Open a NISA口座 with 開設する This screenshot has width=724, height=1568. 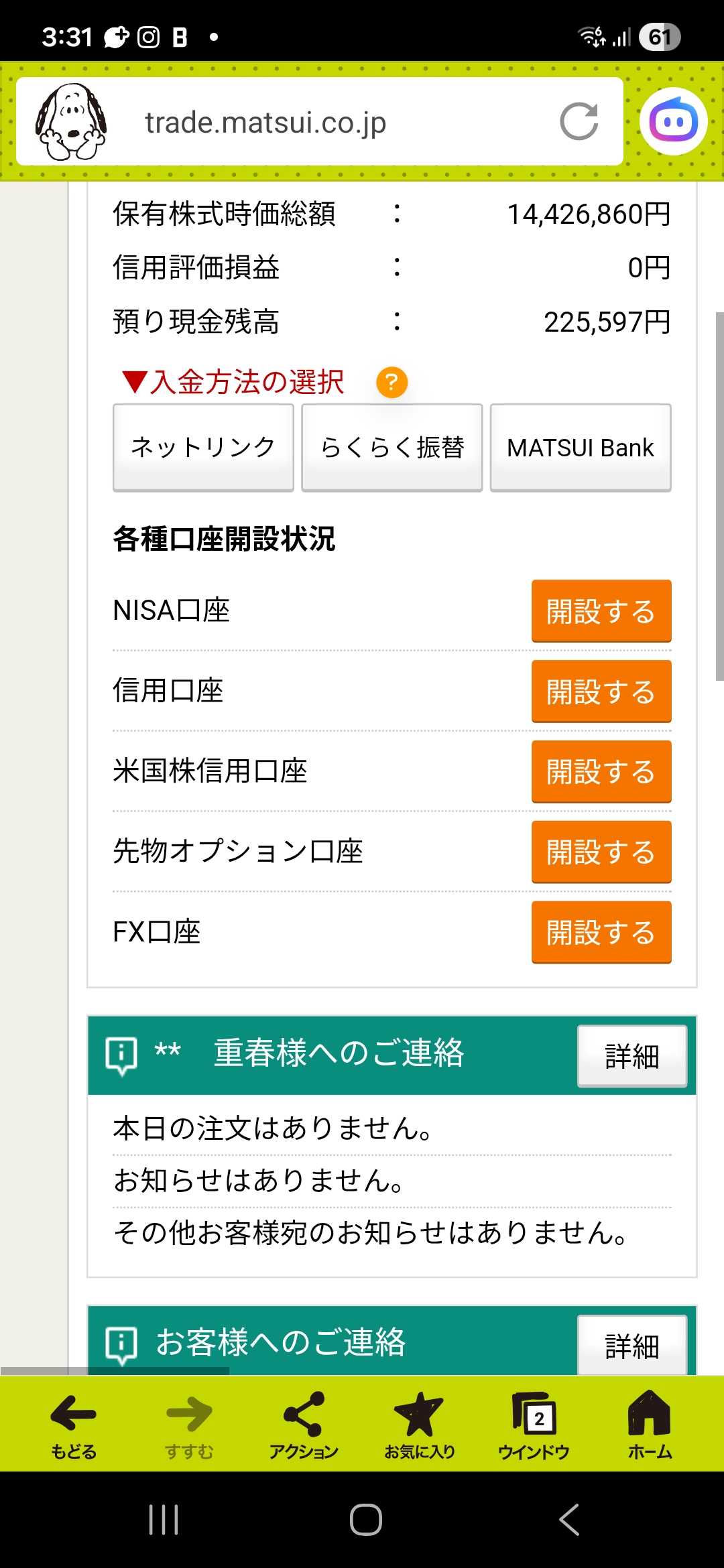[601, 610]
